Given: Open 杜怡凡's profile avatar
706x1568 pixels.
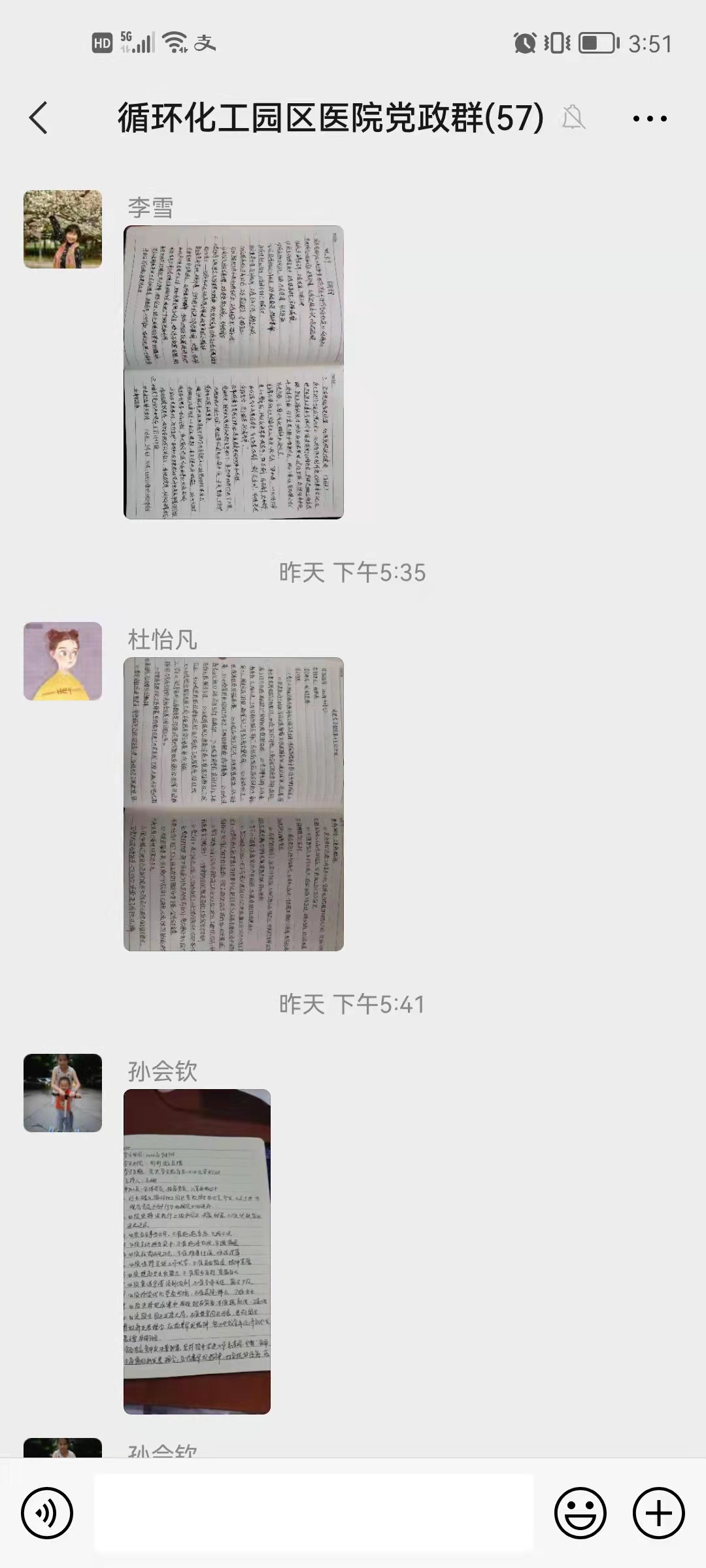Looking at the screenshot, I should tap(63, 661).
